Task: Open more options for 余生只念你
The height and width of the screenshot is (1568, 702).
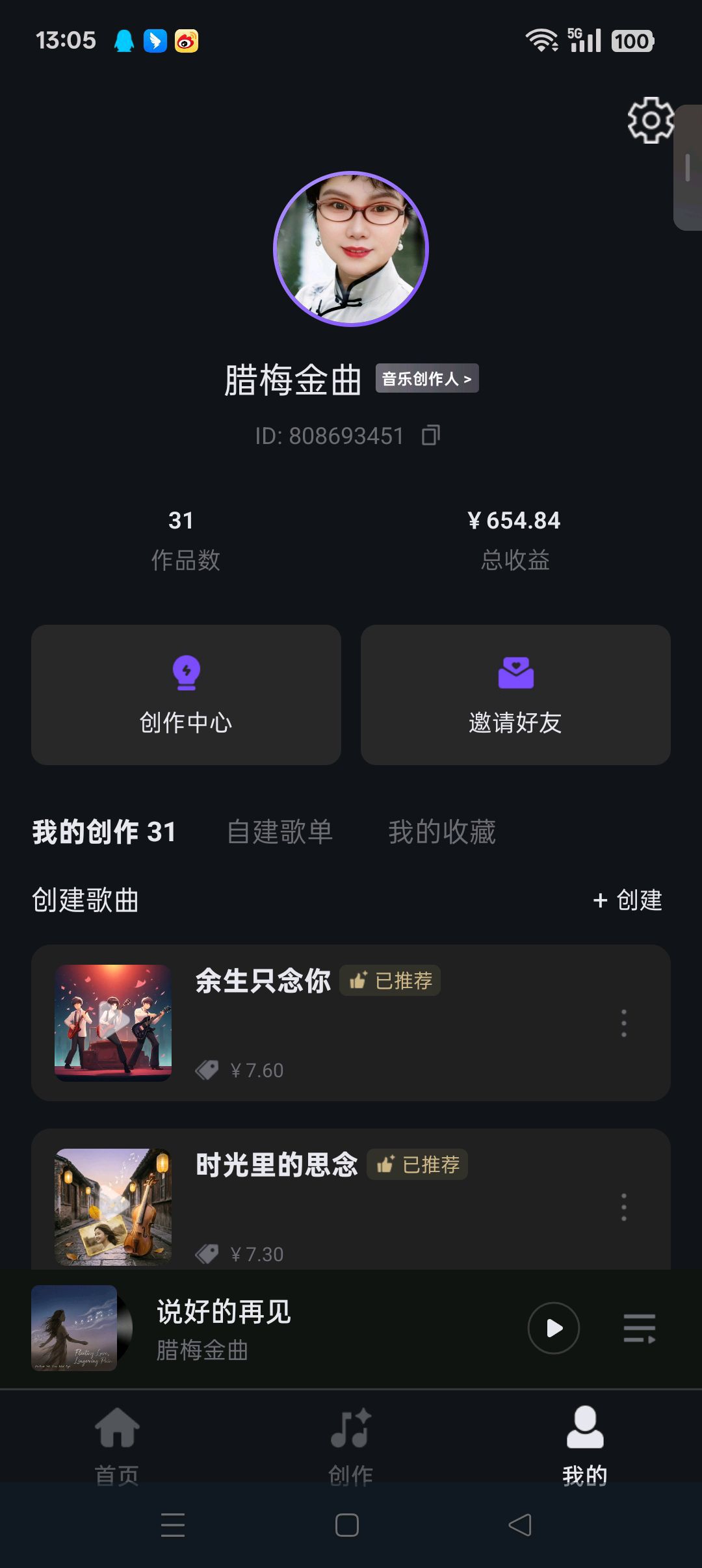Action: pyautogui.click(x=624, y=1023)
